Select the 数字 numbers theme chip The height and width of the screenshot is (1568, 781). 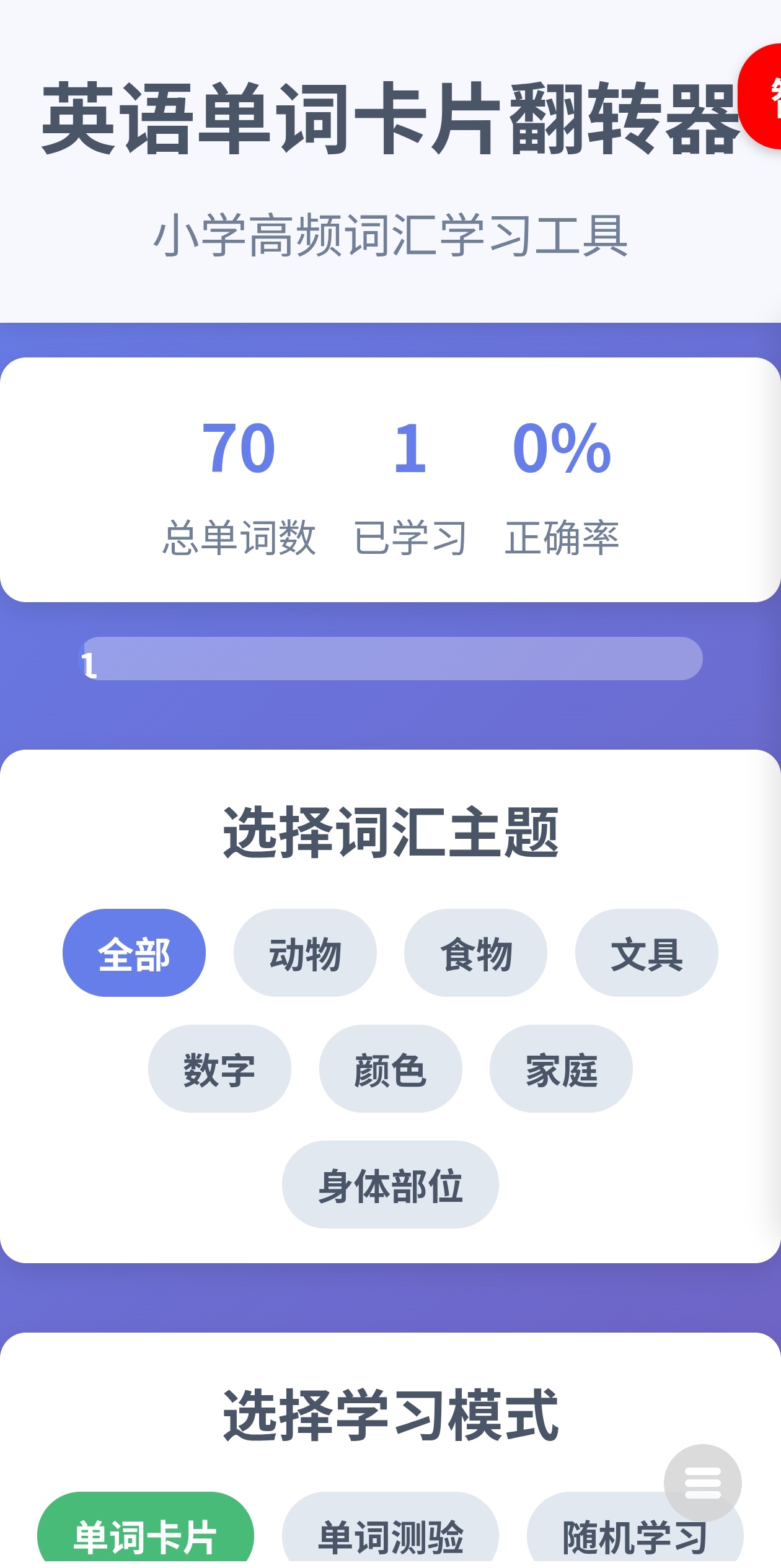[x=219, y=1070]
